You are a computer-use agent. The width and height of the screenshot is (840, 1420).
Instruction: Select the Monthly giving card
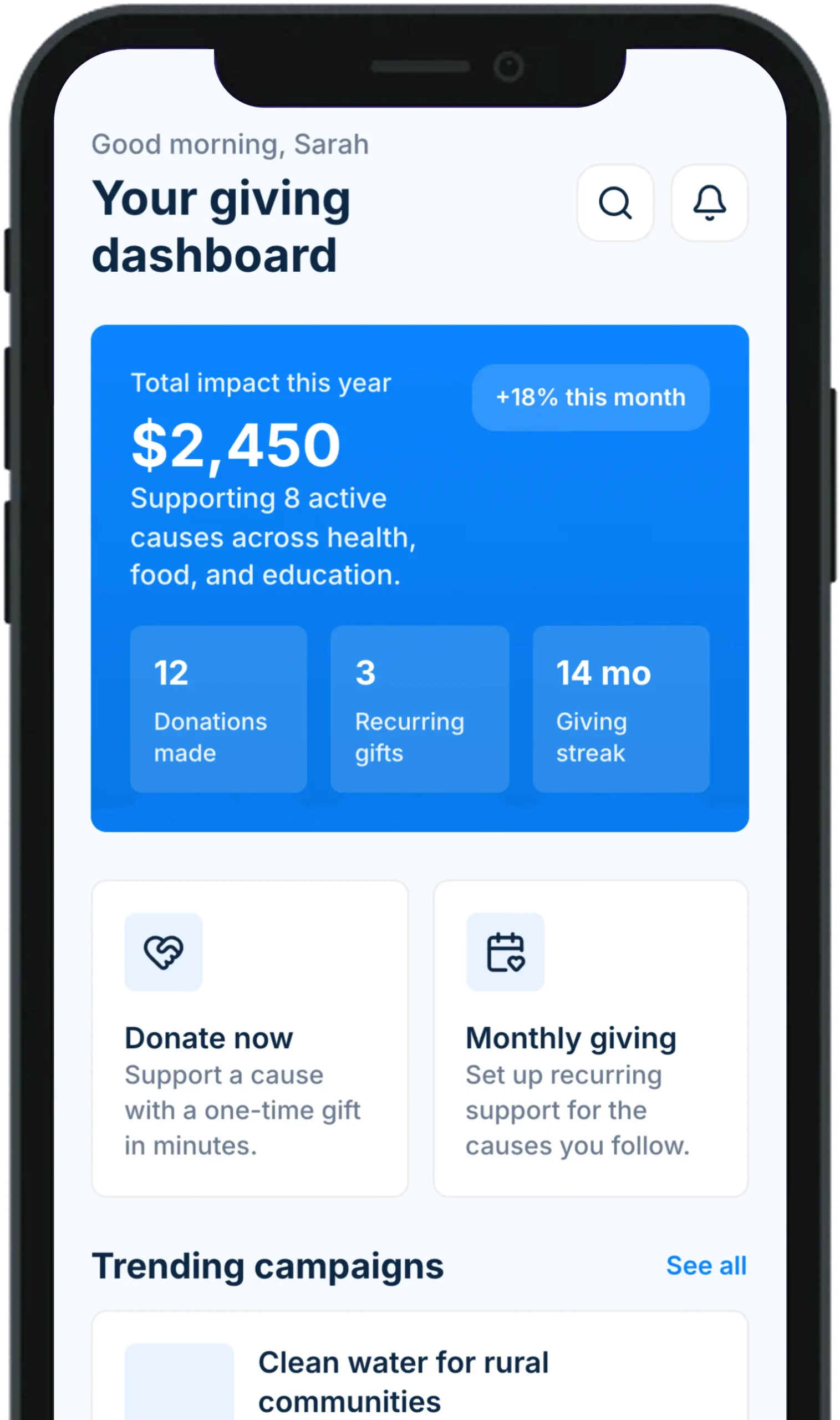(x=590, y=1038)
